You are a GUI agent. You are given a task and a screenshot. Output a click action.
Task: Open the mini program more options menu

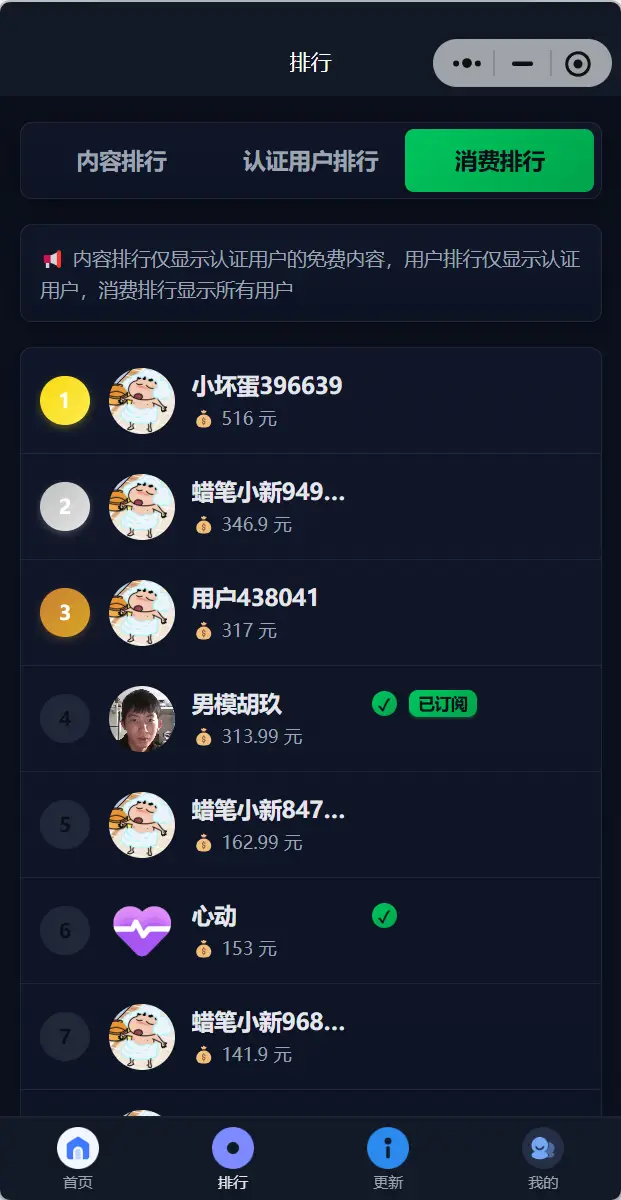click(467, 63)
